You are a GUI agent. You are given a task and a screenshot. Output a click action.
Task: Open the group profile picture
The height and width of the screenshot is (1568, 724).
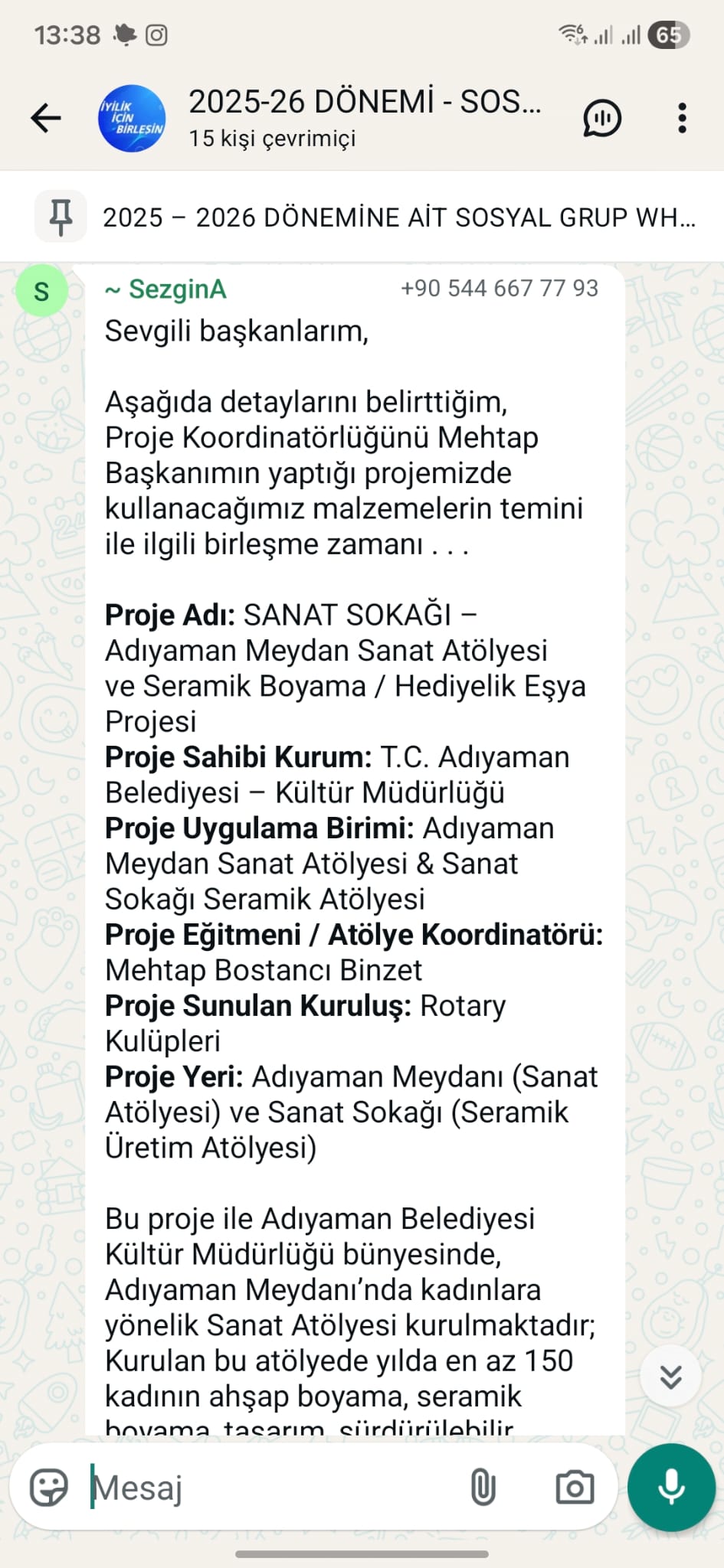coord(132,118)
